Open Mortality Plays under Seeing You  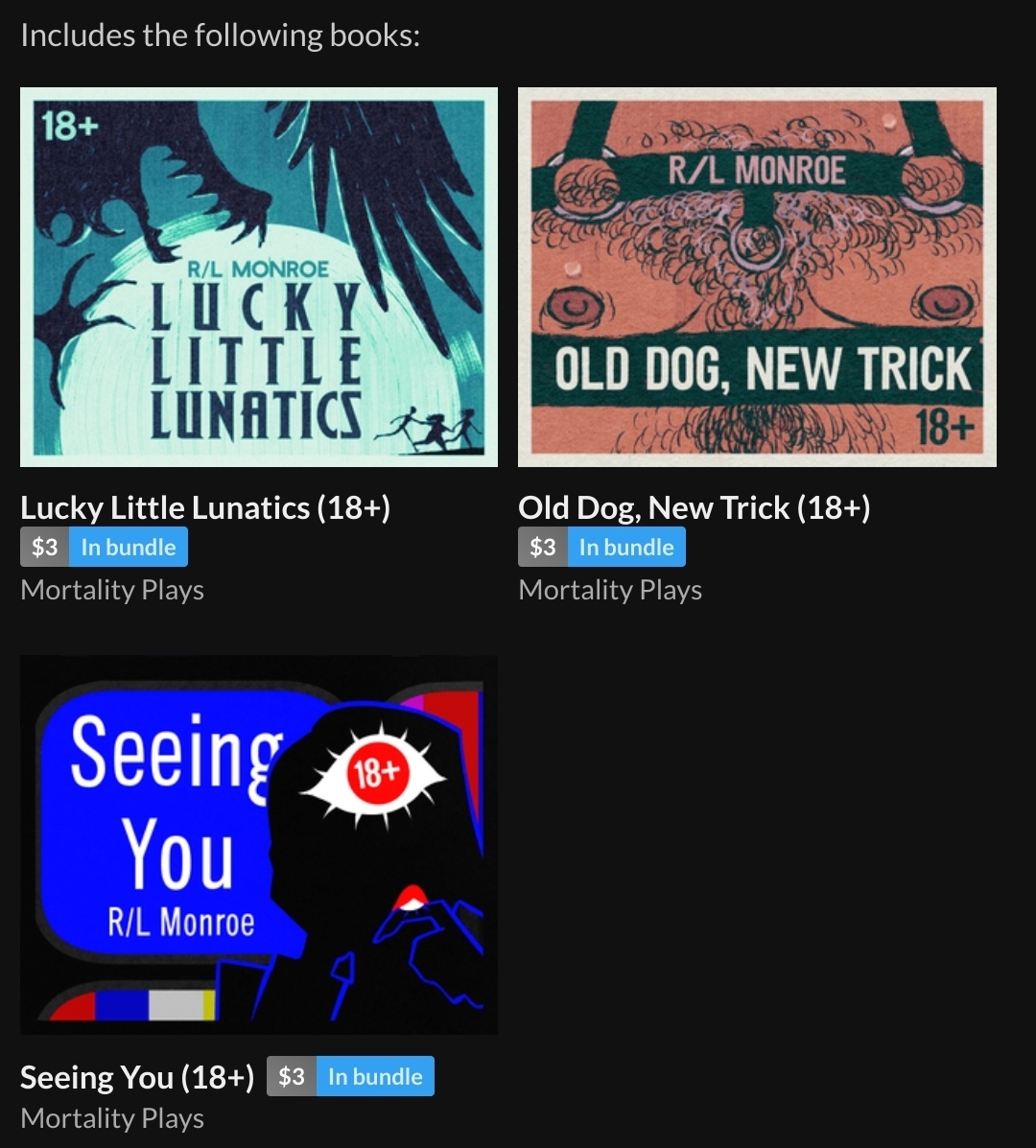coord(112,1118)
